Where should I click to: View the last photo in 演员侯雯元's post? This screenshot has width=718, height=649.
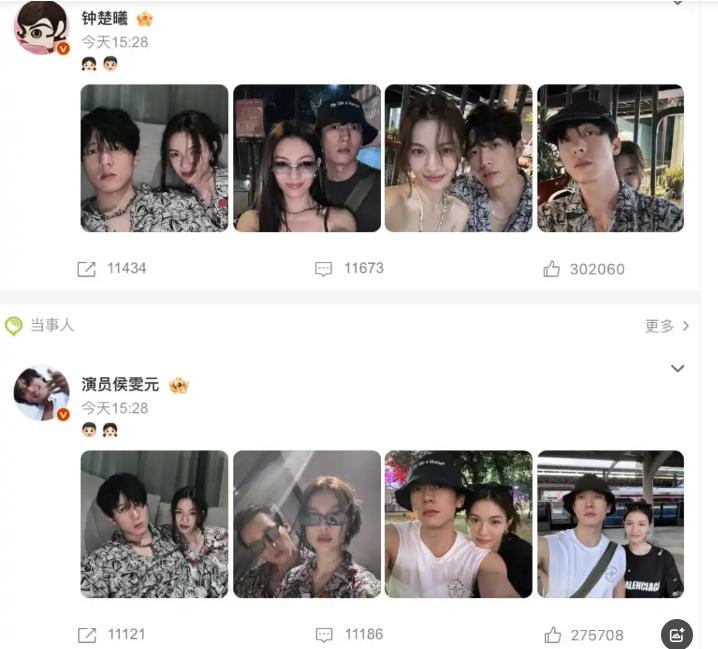click(610, 524)
